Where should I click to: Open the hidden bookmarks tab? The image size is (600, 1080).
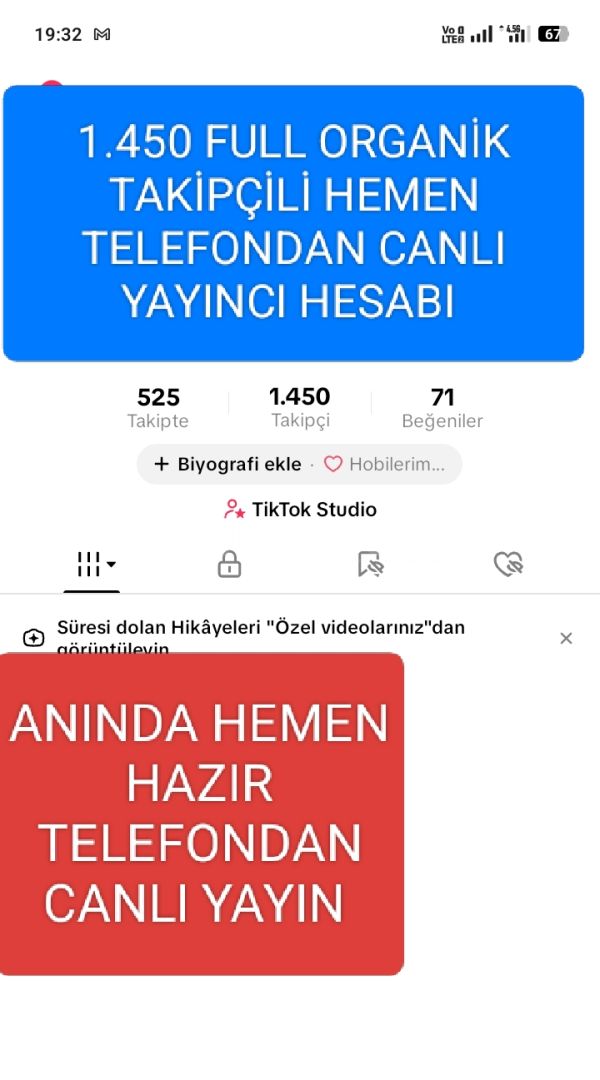coord(370,565)
